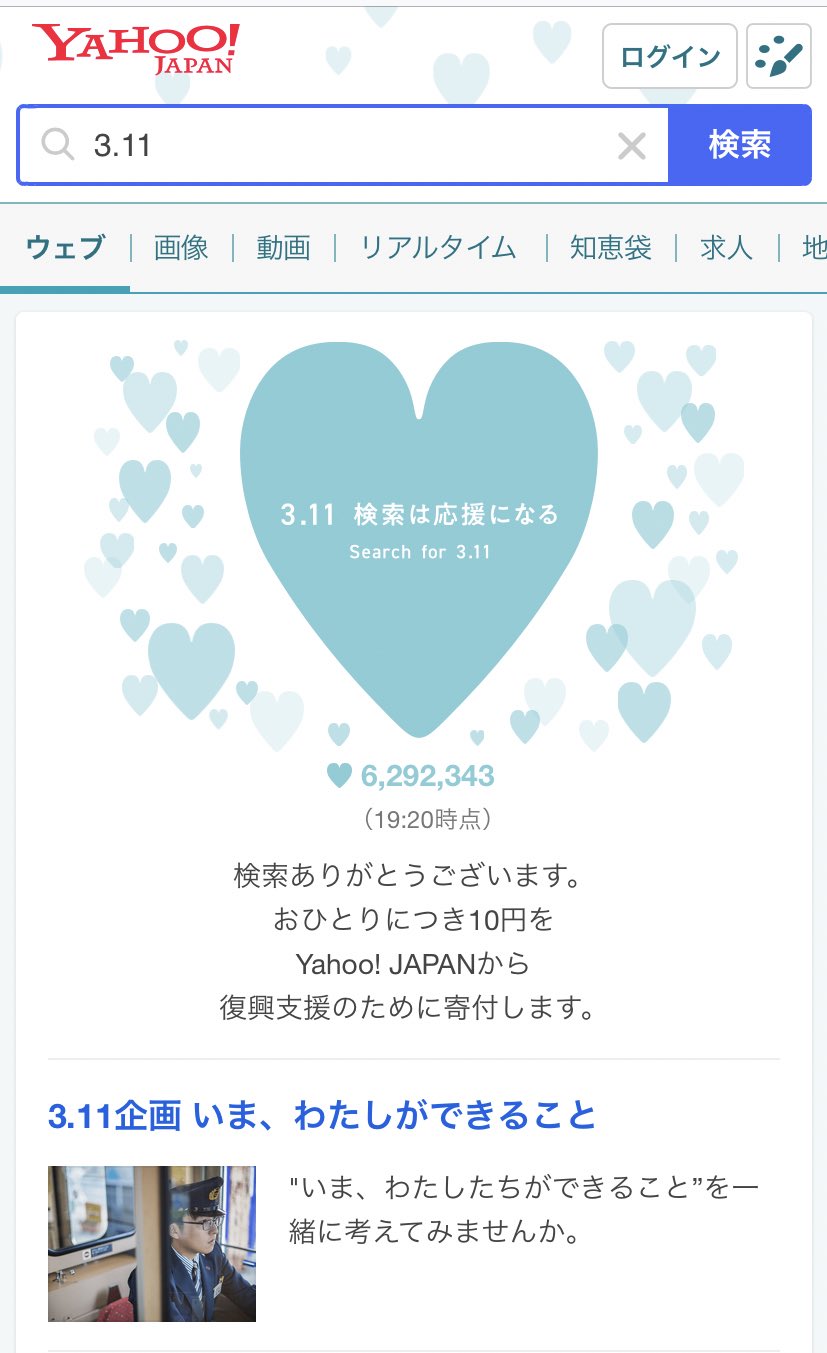Screen dimensions: 827x1353
Task: Open the paint brush theme icon
Action: coord(778,57)
